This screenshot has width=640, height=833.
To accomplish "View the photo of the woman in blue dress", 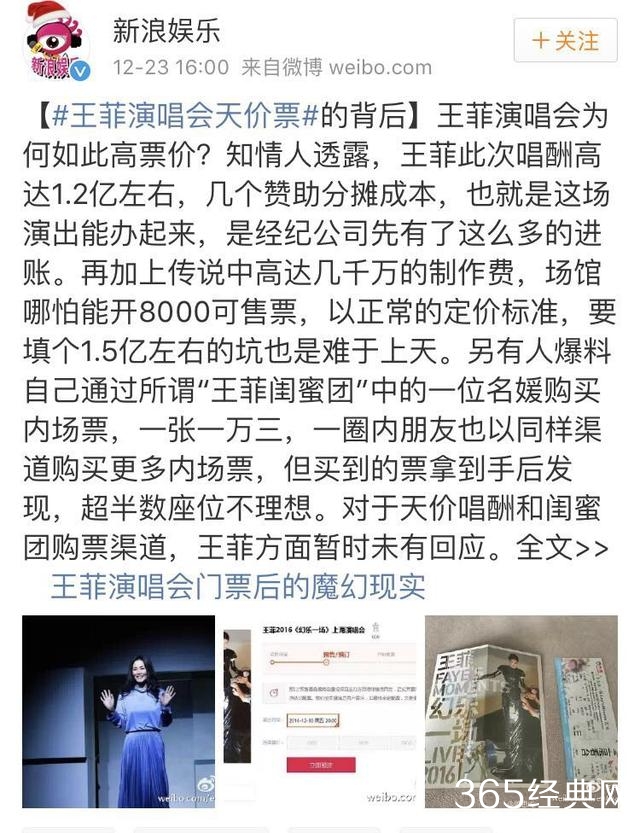I will 118,712.
